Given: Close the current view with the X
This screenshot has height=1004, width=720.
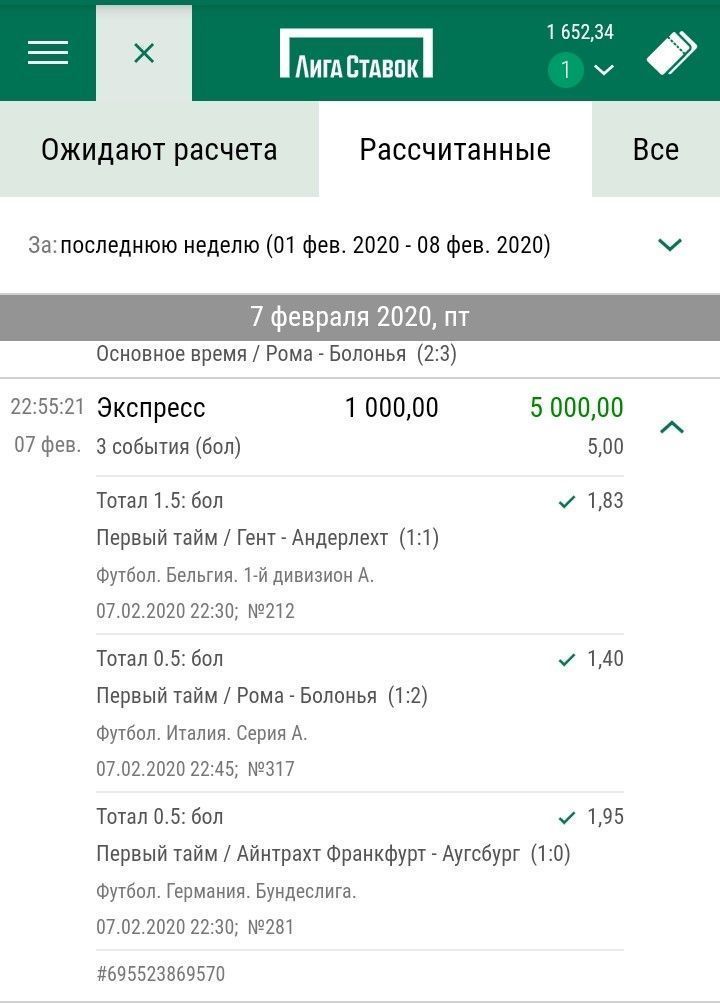Looking at the screenshot, I should pyautogui.click(x=144, y=53).
